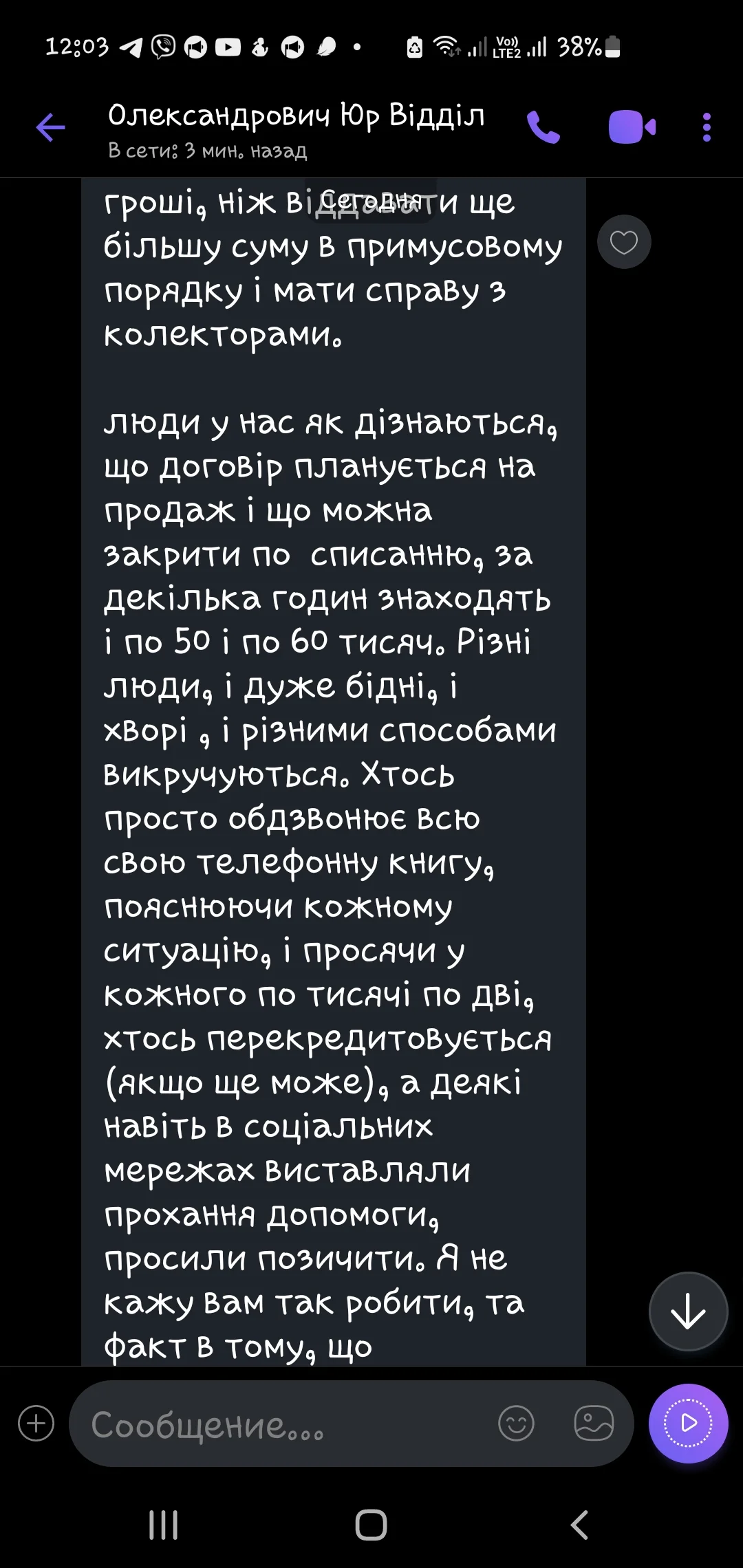743x1568 pixels.
Task: Go to the system home screen
Action: click(371, 1525)
